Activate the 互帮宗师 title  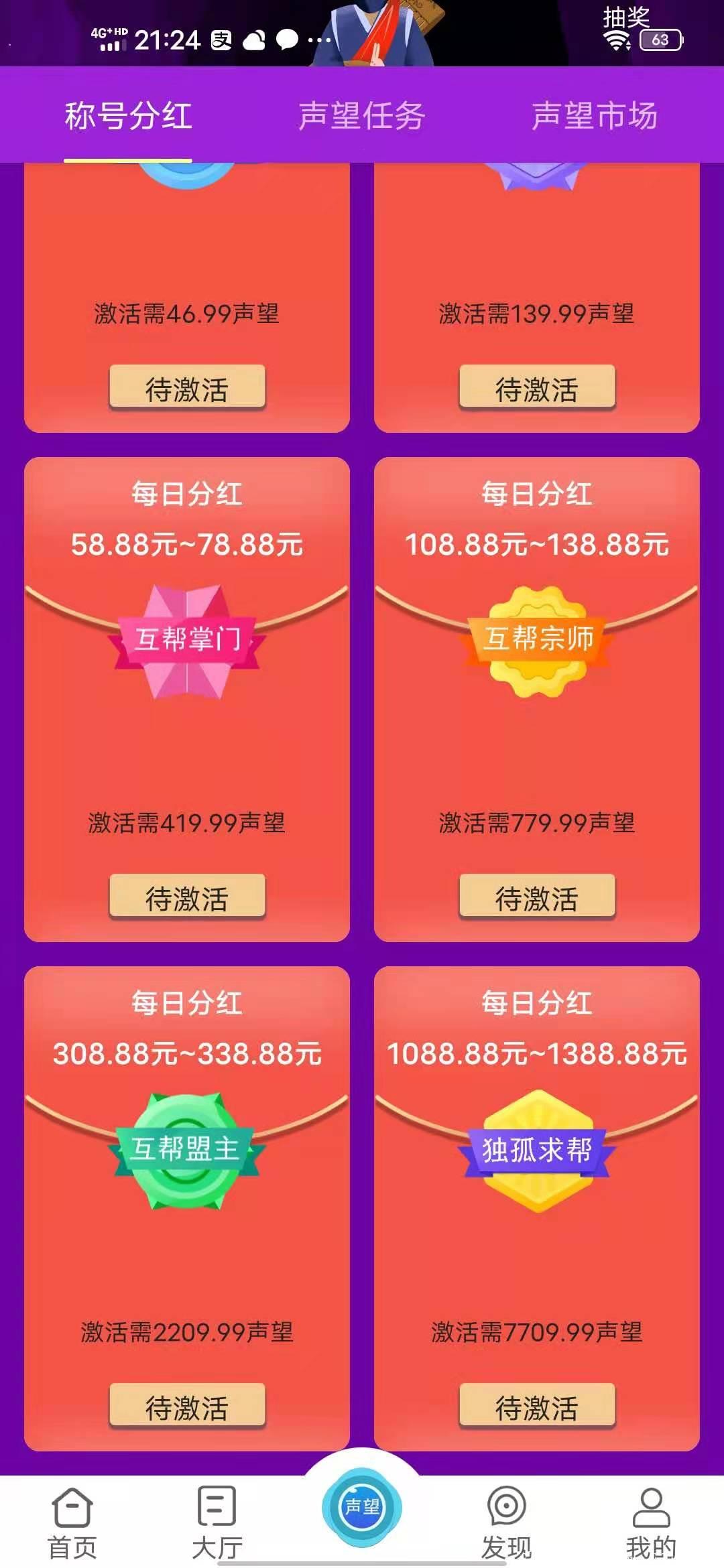pos(536,897)
